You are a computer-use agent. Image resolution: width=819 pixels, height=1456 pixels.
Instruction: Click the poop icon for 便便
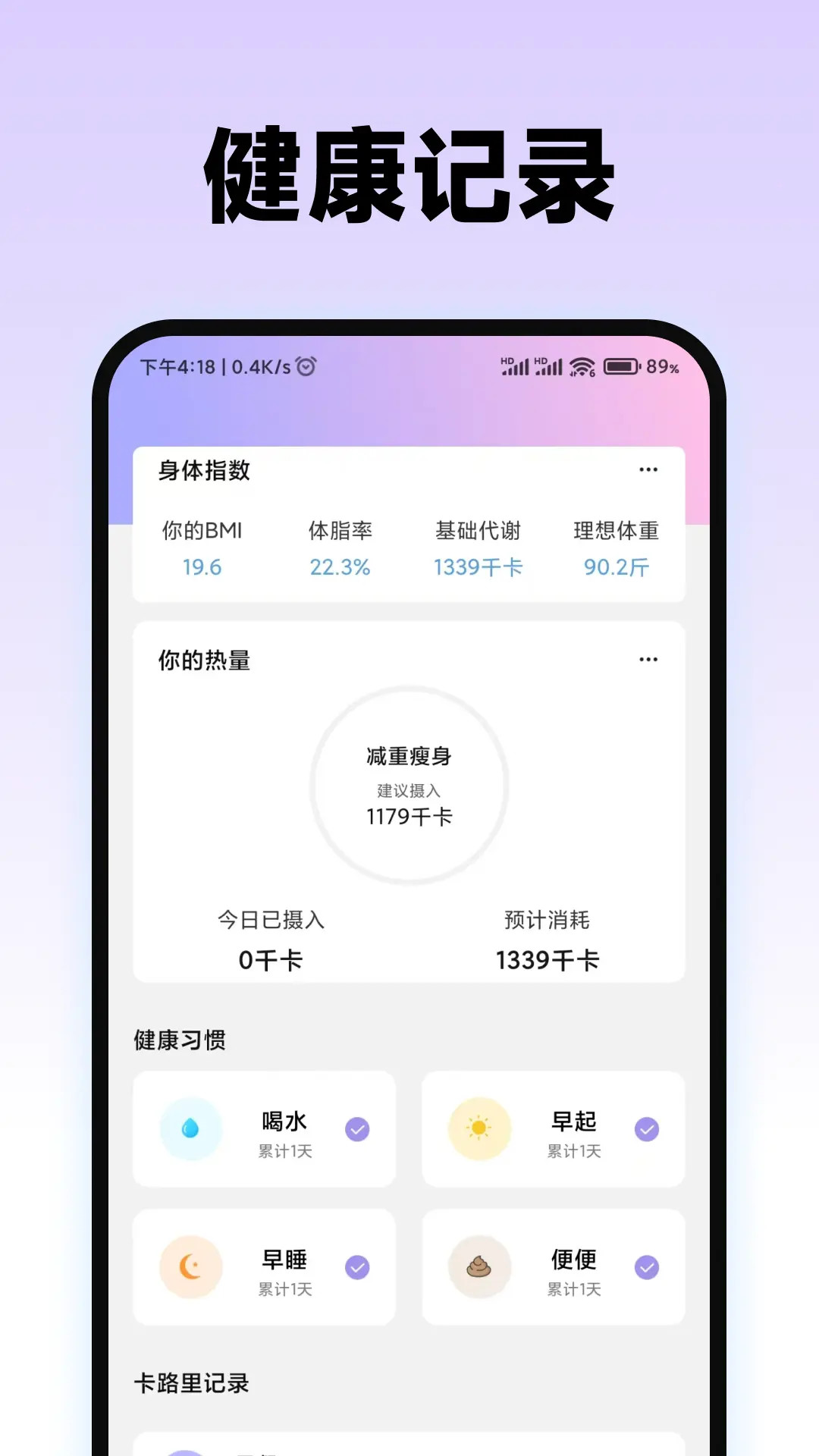click(479, 1267)
